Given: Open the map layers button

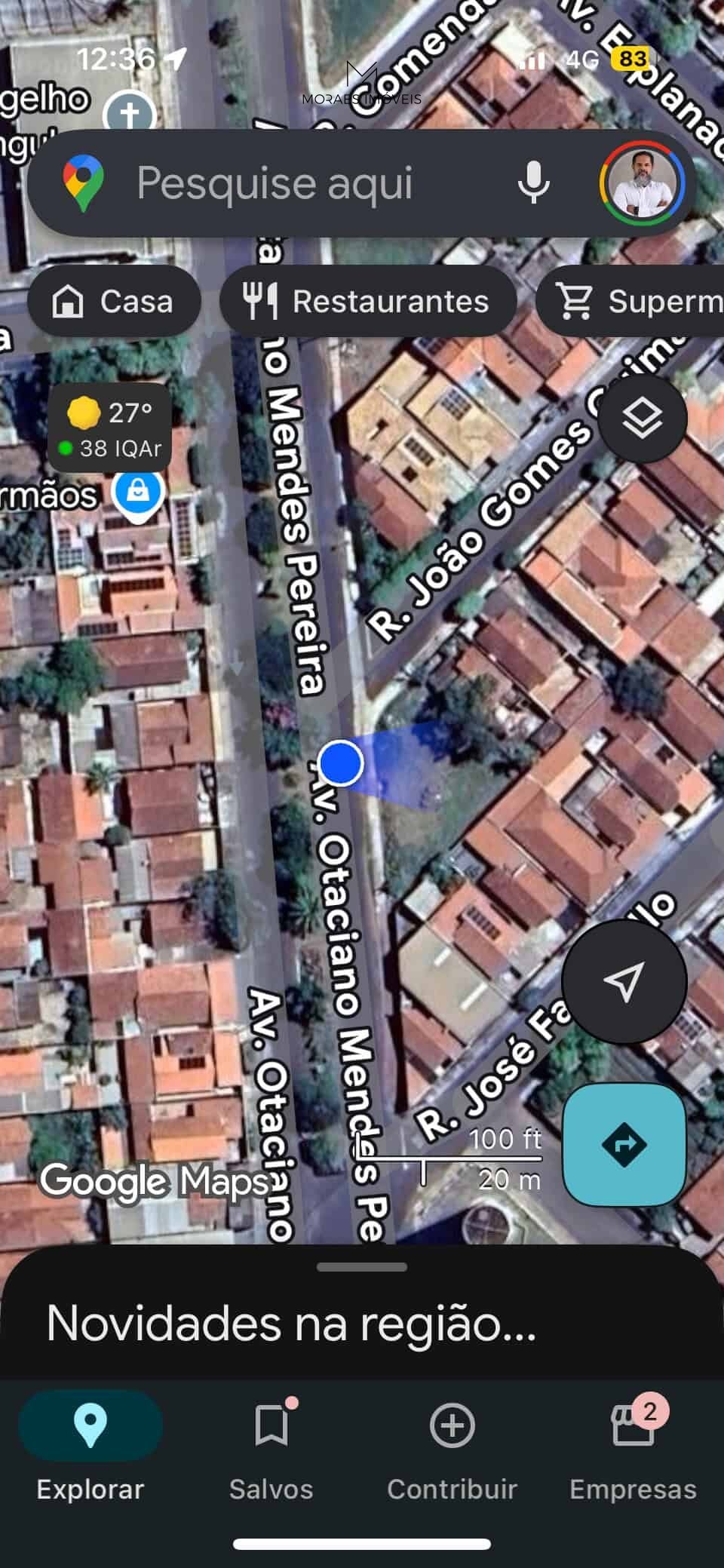Looking at the screenshot, I should (x=642, y=419).
